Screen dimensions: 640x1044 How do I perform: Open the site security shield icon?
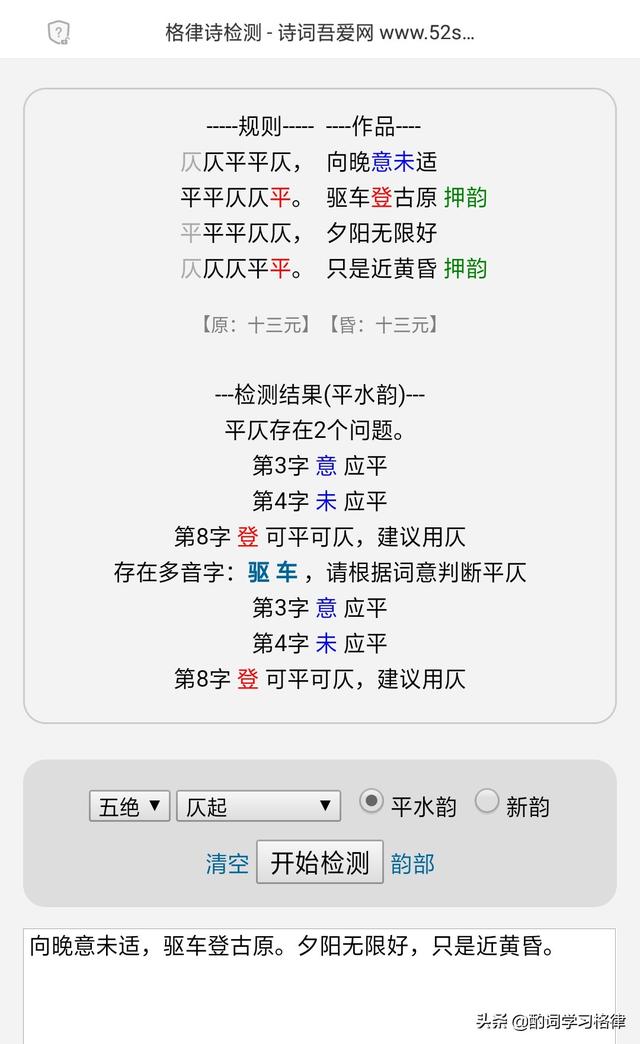pyautogui.click(x=59, y=32)
